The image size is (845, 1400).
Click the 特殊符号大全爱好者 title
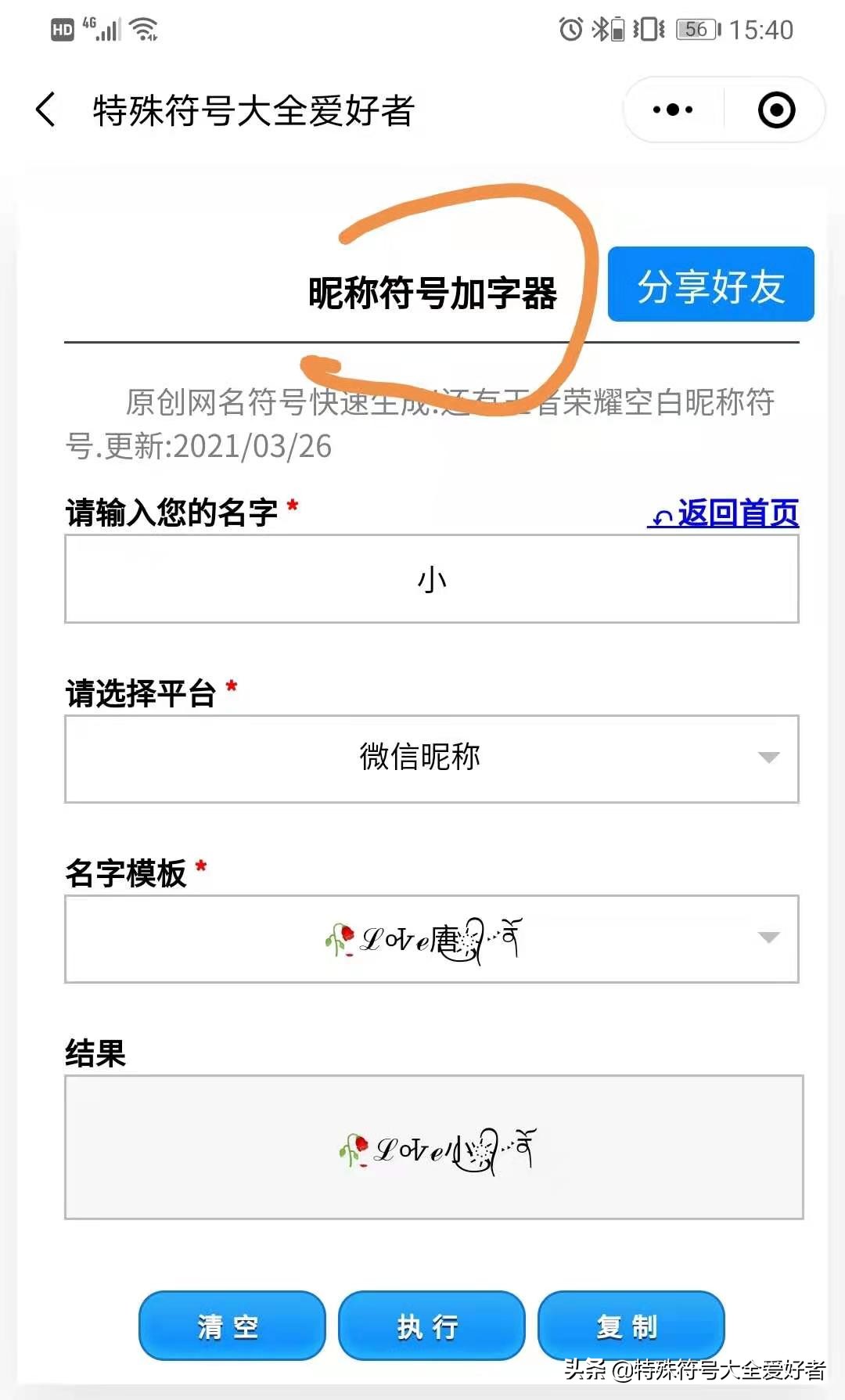(254, 110)
